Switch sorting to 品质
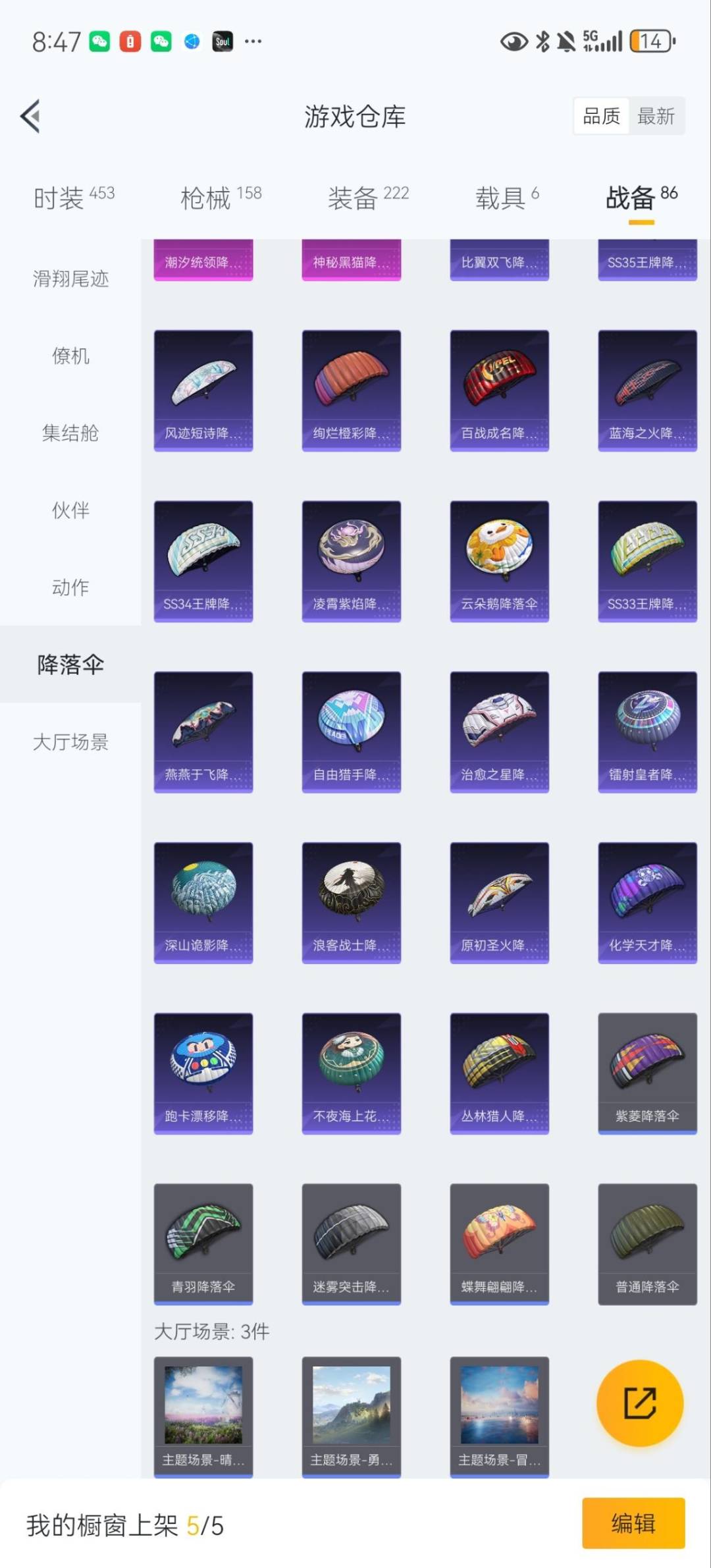Image resolution: width=711 pixels, height=1568 pixels. pyautogui.click(x=601, y=116)
